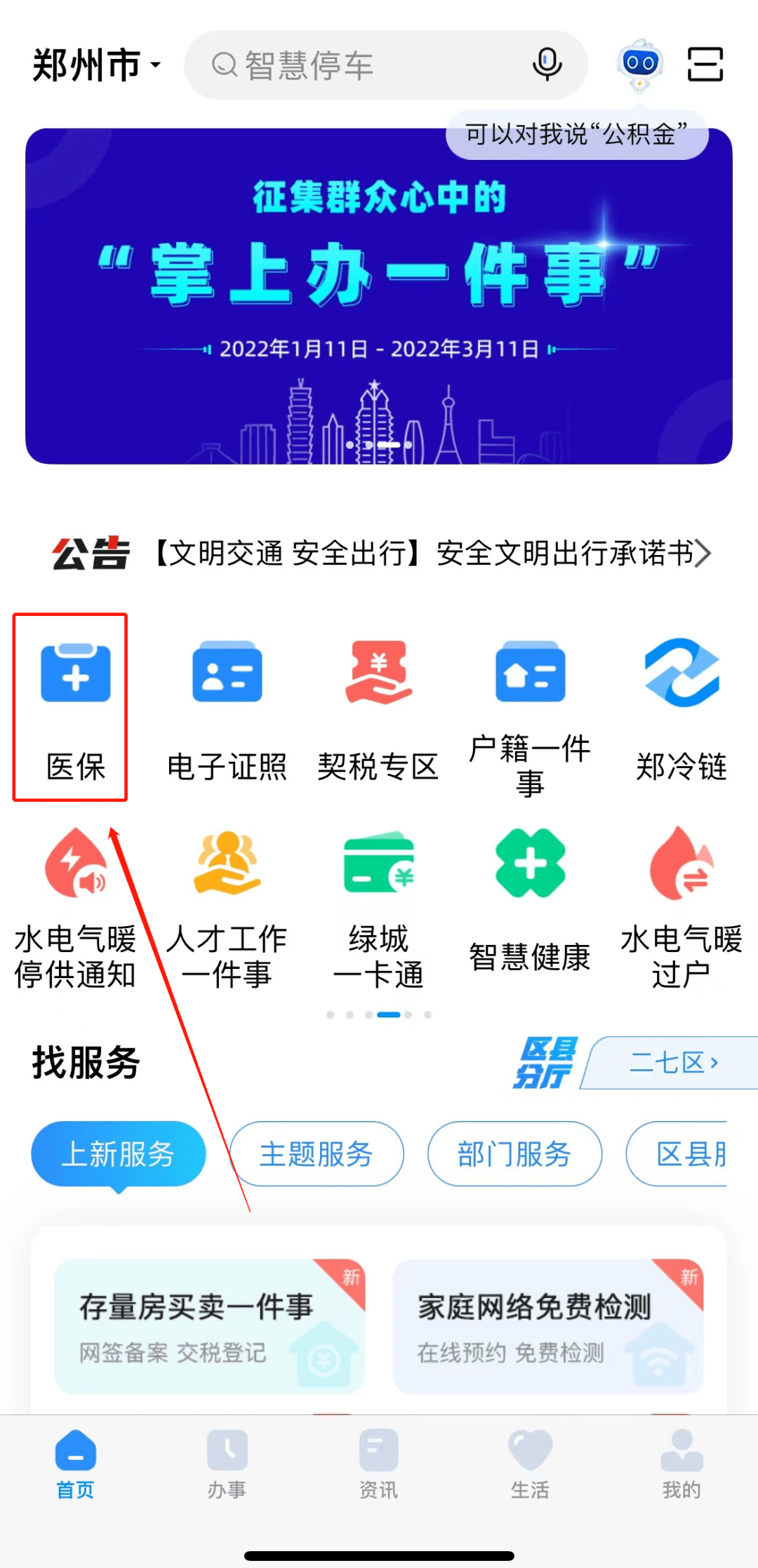Switch to 部门服务 chip
The width and height of the screenshot is (758, 1568).
coord(514,1154)
